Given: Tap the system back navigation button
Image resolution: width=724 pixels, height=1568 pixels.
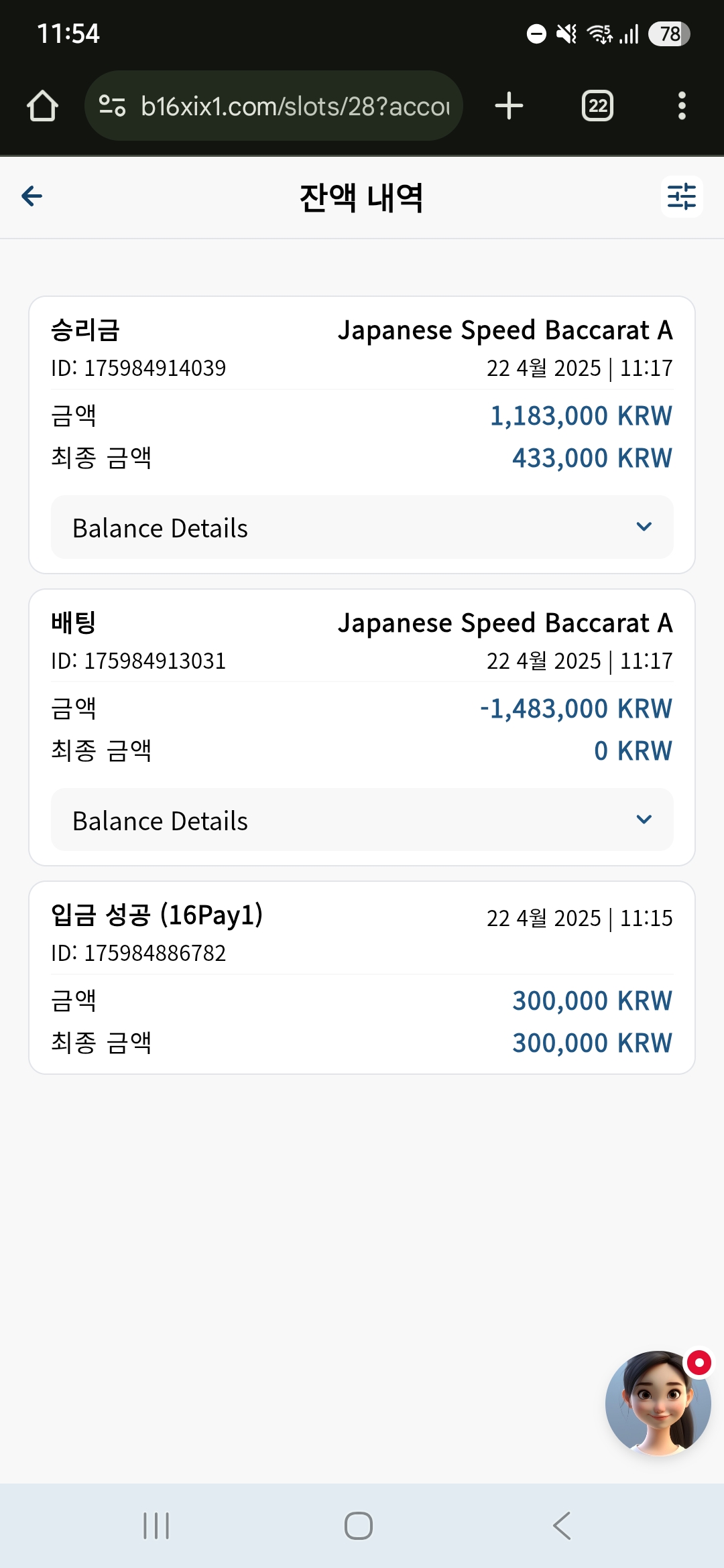Looking at the screenshot, I should pyautogui.click(x=562, y=1526).
